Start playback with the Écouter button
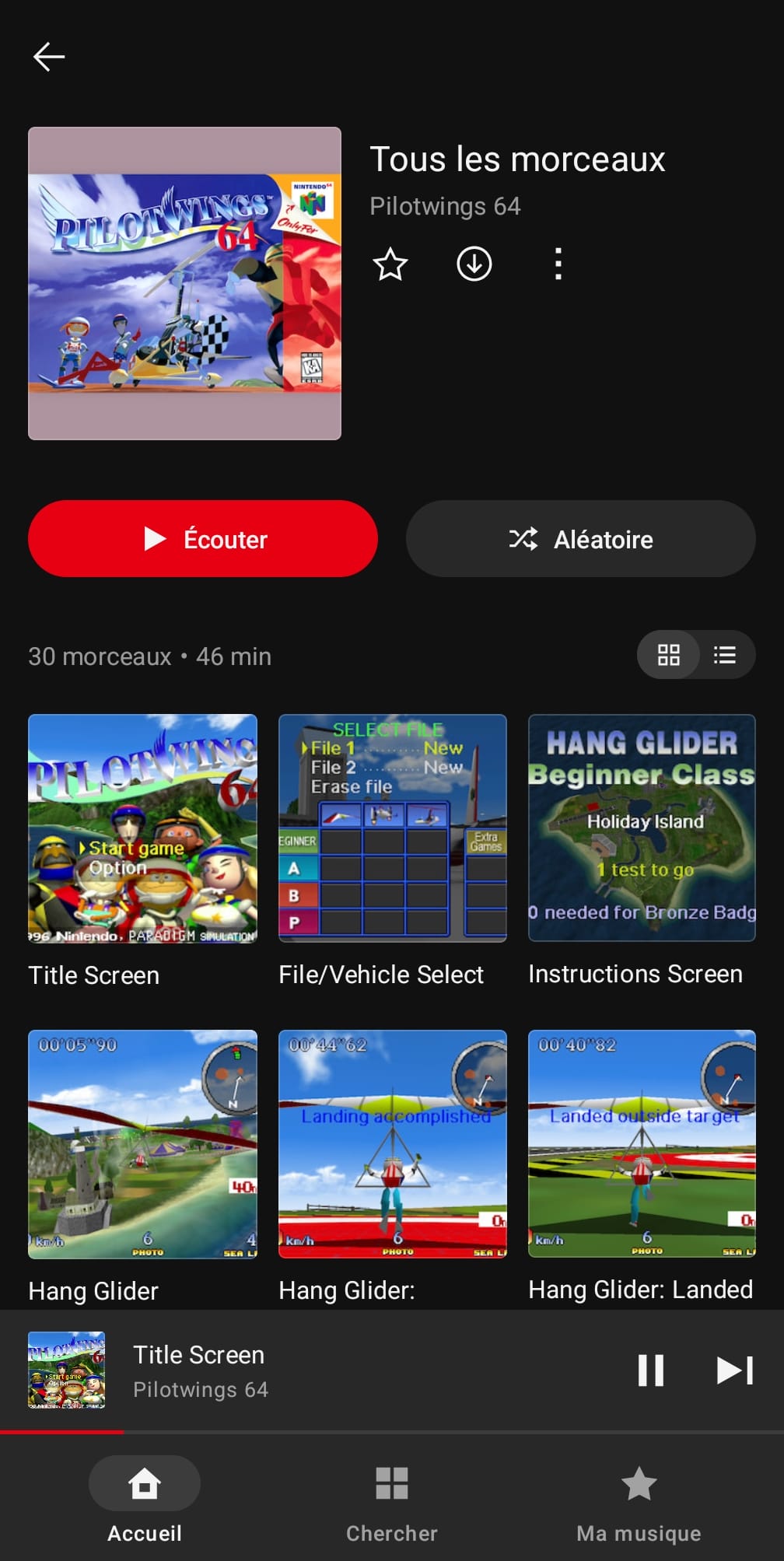 click(203, 538)
